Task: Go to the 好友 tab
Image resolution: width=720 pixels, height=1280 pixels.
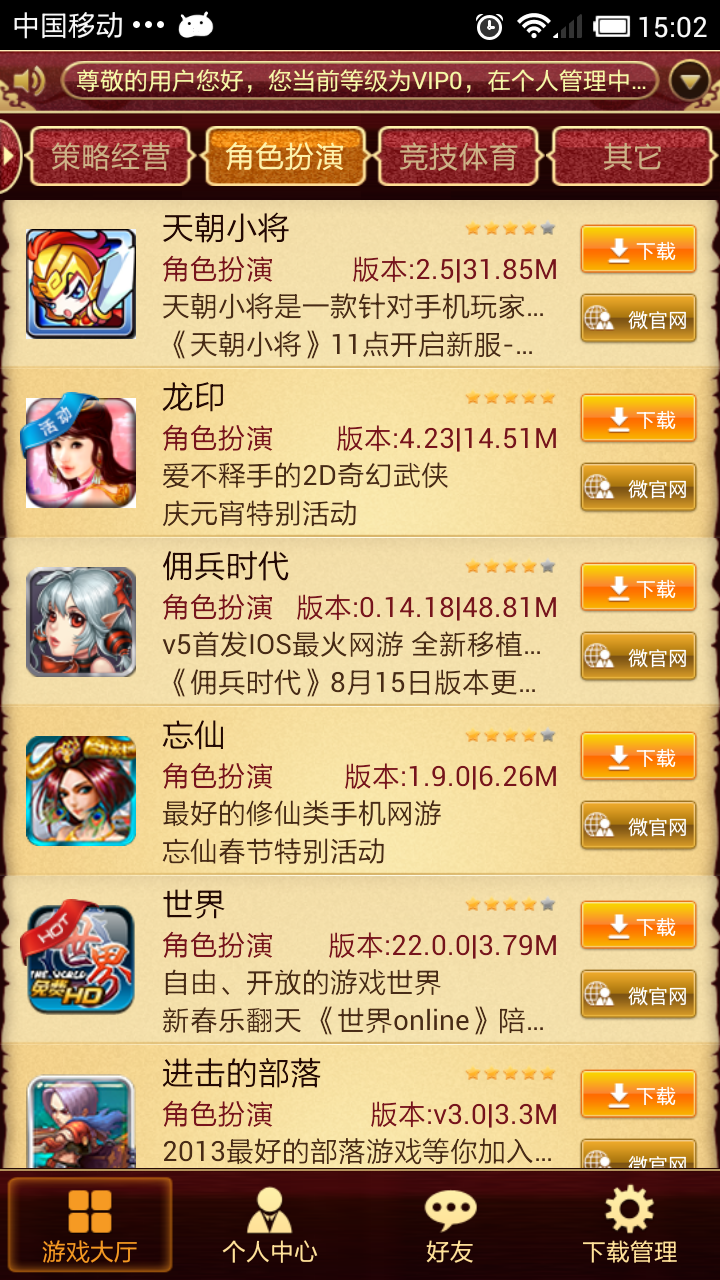Action: [x=450, y=1225]
